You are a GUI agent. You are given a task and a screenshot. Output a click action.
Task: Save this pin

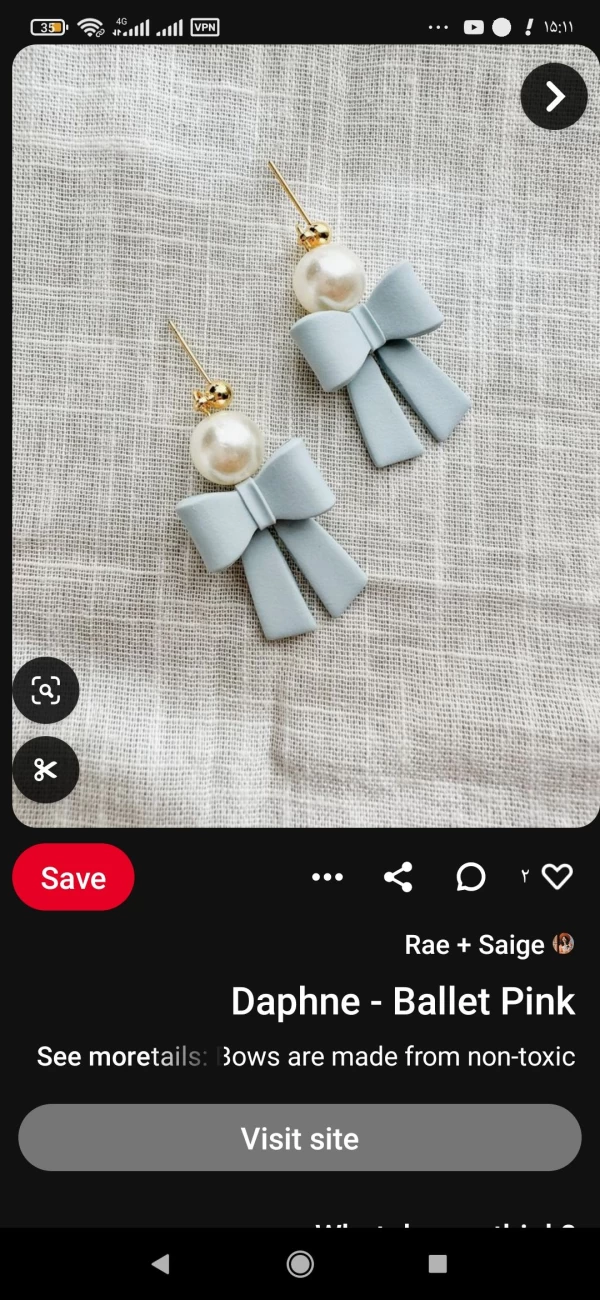tap(73, 877)
